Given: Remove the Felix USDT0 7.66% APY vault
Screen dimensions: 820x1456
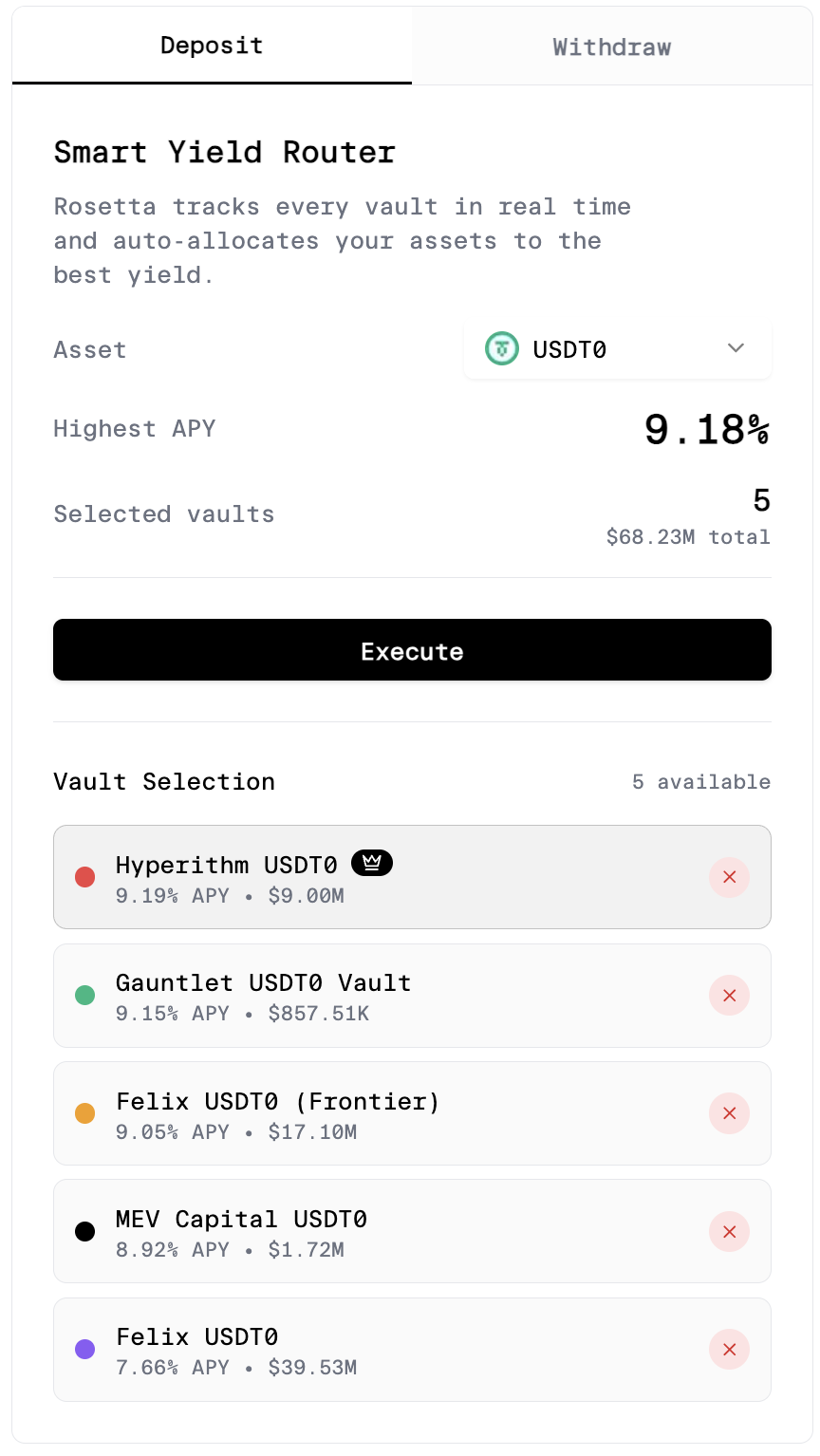Looking at the screenshot, I should [x=729, y=1349].
